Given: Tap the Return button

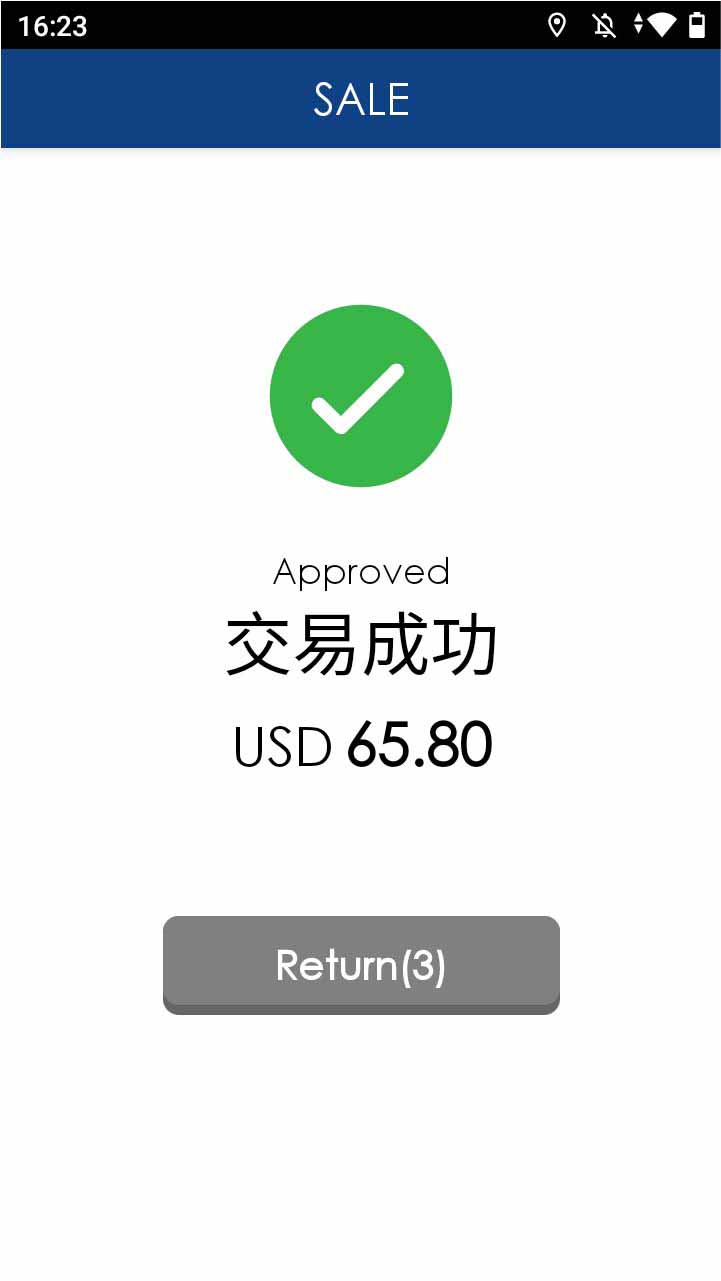Looking at the screenshot, I should [x=361, y=965].
